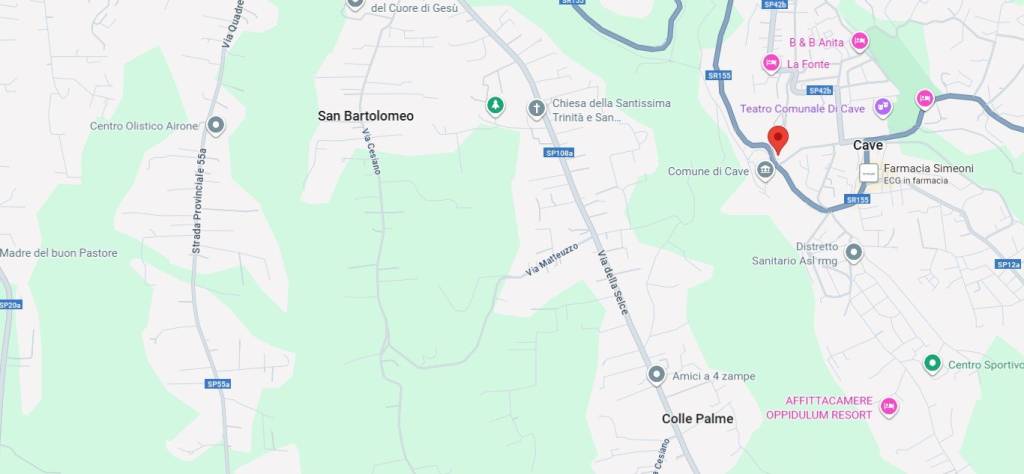Select Chiesa della Santissima Trinità church marker

pos(537,108)
